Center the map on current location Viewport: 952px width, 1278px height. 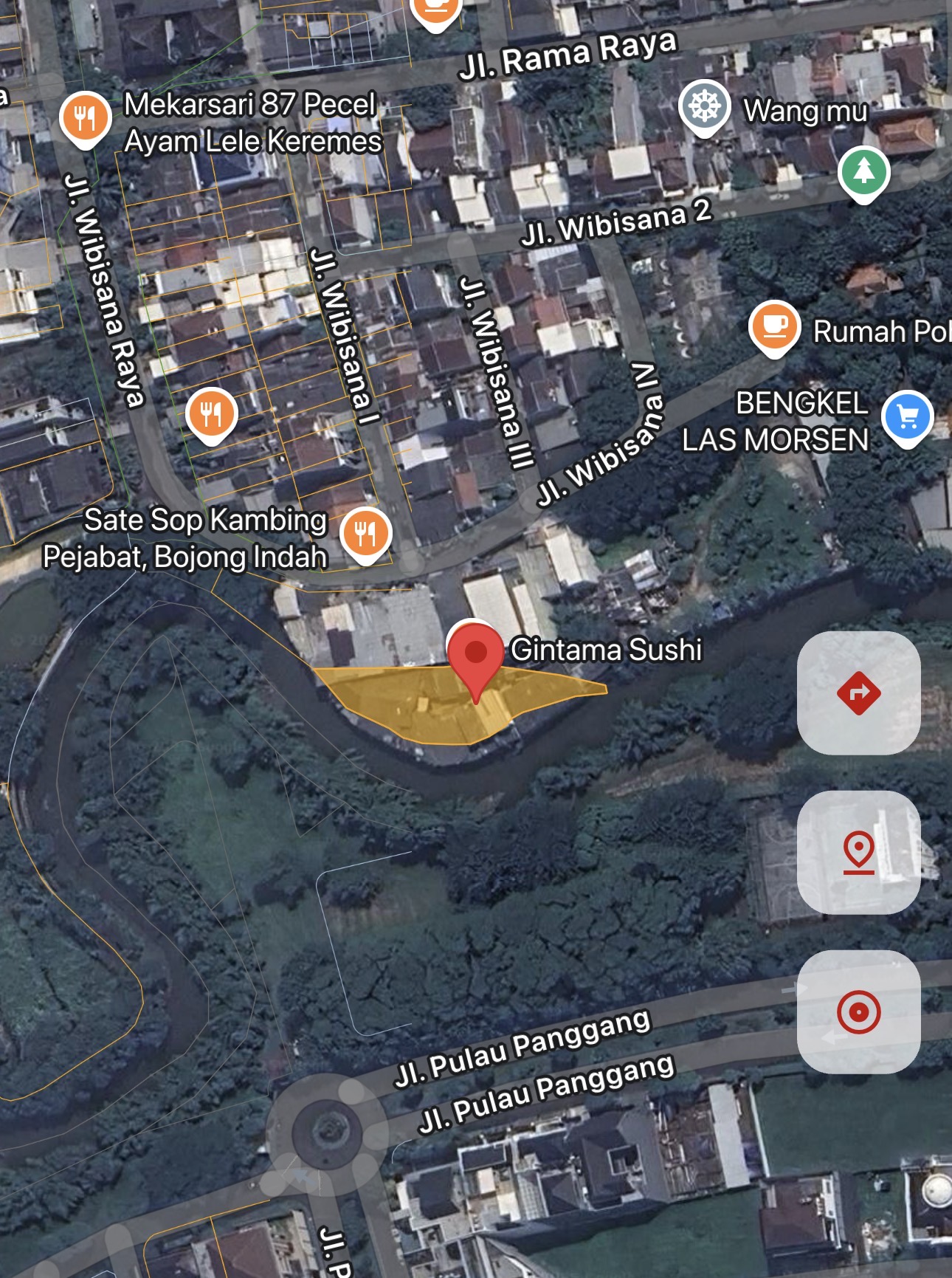point(858,1011)
